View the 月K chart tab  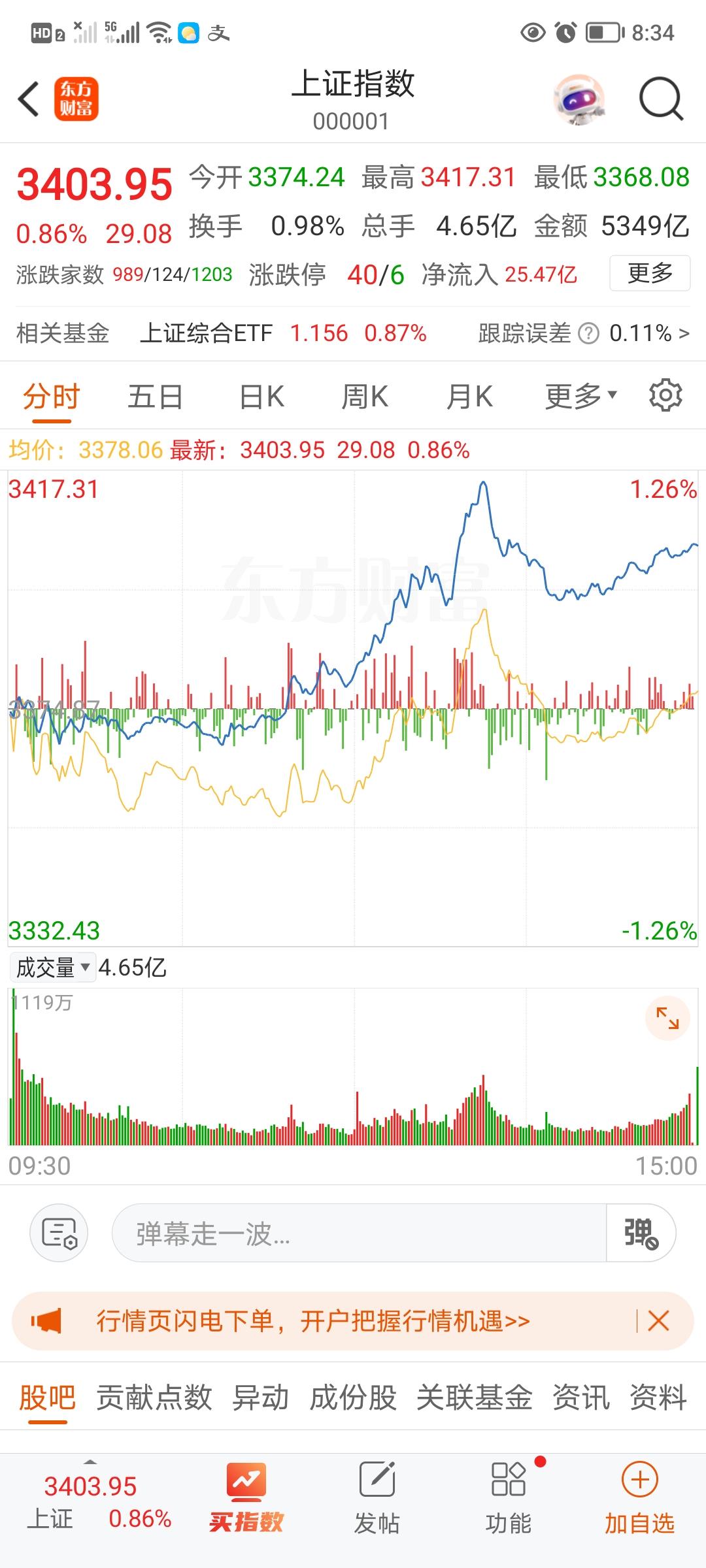pyautogui.click(x=469, y=397)
